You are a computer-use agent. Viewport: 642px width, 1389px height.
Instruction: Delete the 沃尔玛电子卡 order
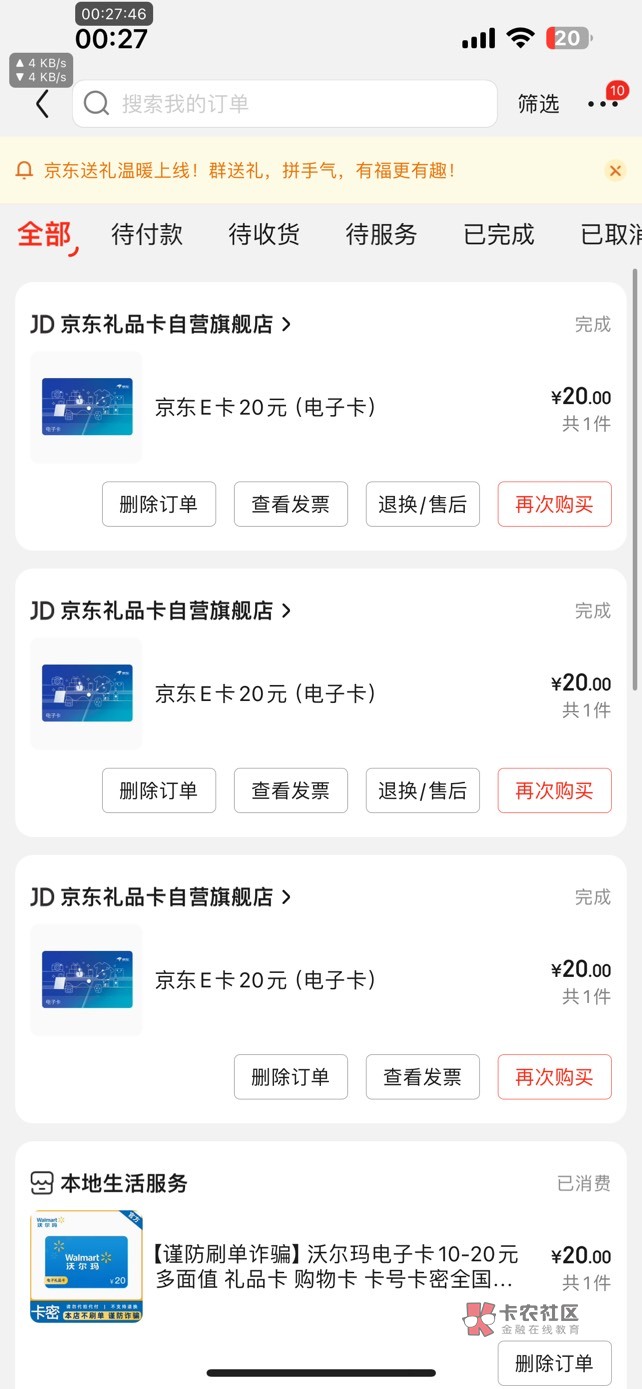554,1362
